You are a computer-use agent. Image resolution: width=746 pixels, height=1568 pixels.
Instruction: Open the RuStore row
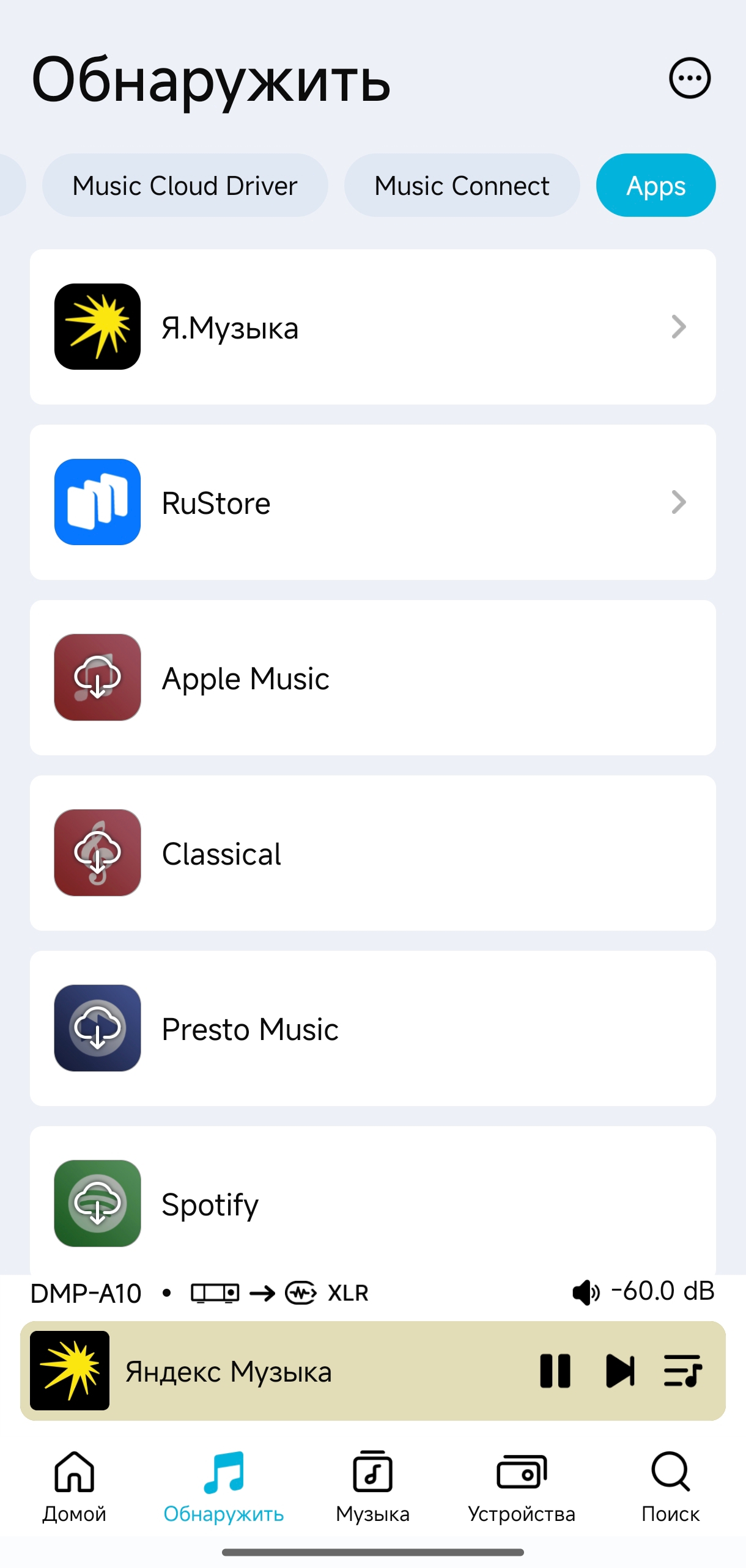click(x=372, y=502)
